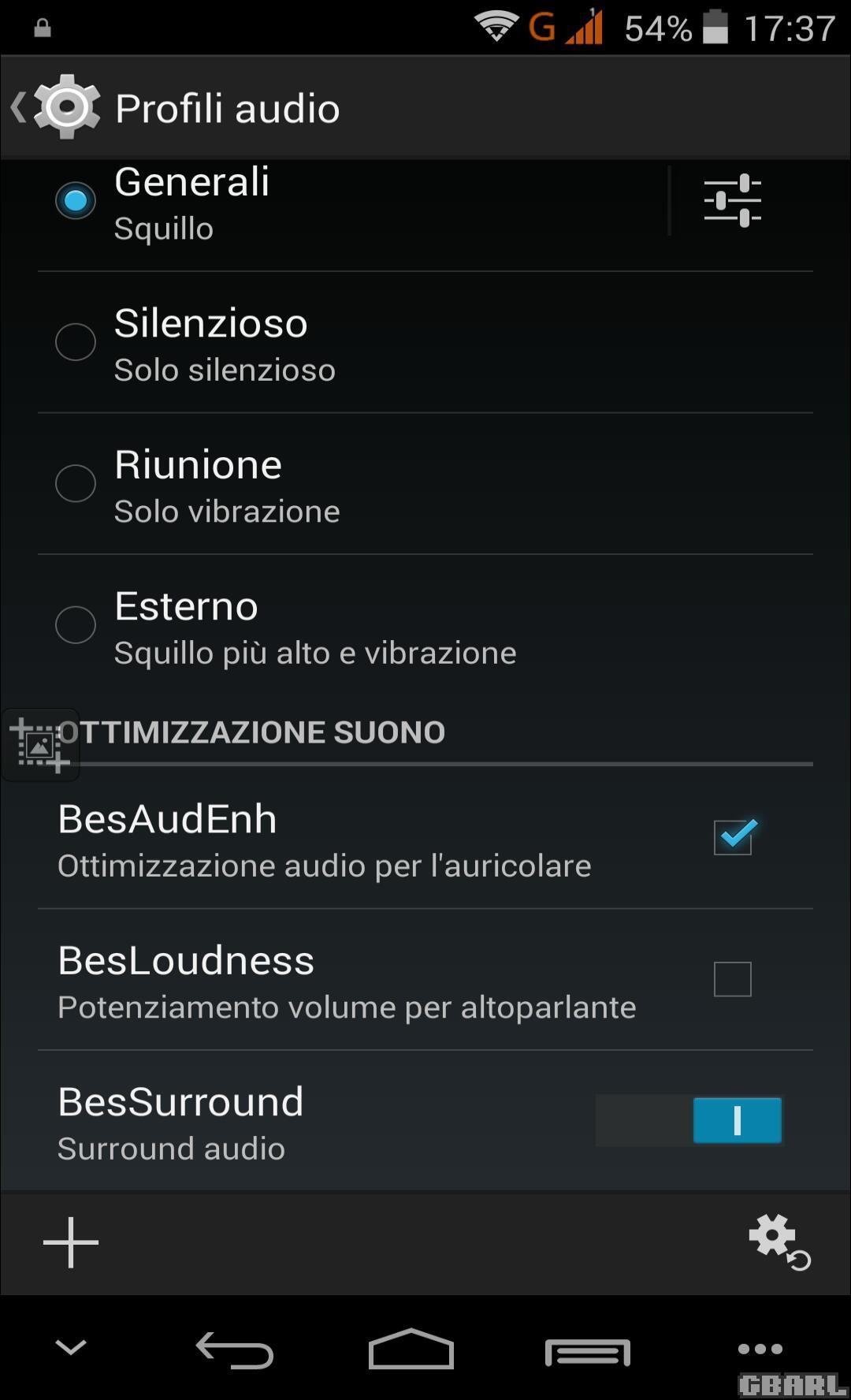Switch to the Riunione profile
Screen dimensions: 851x1400
click(x=76, y=483)
